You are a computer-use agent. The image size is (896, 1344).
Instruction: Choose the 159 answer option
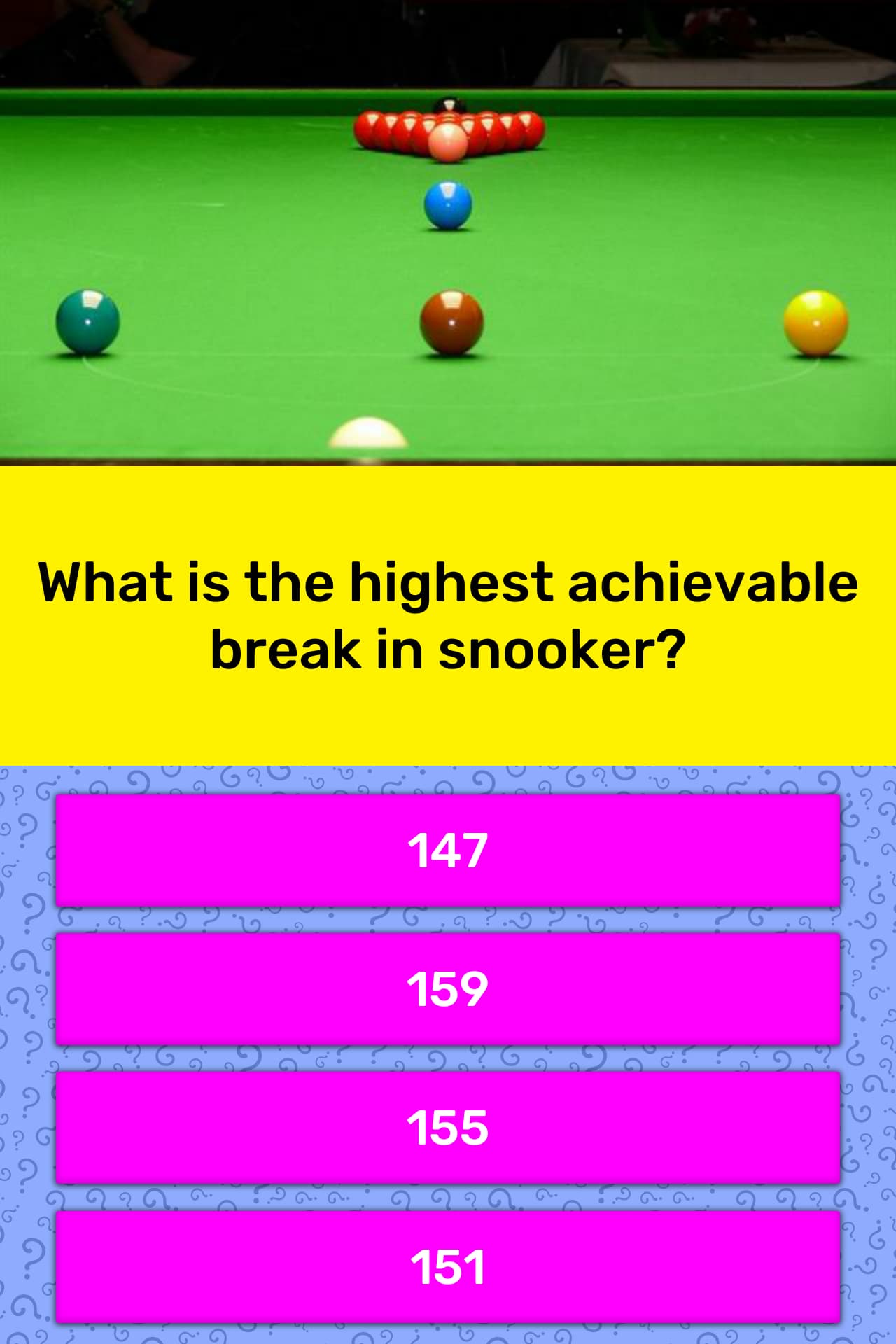point(448,988)
